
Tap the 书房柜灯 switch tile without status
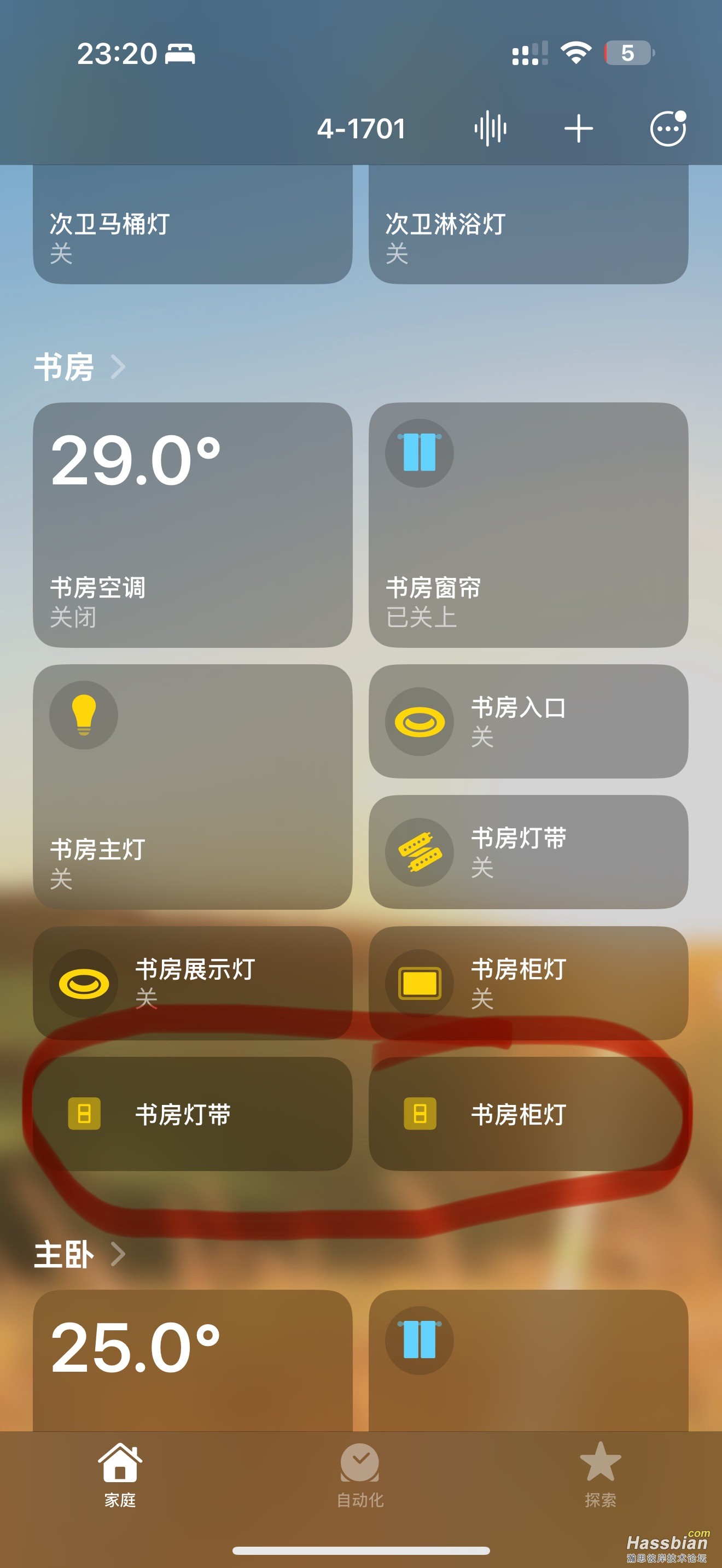[528, 1114]
